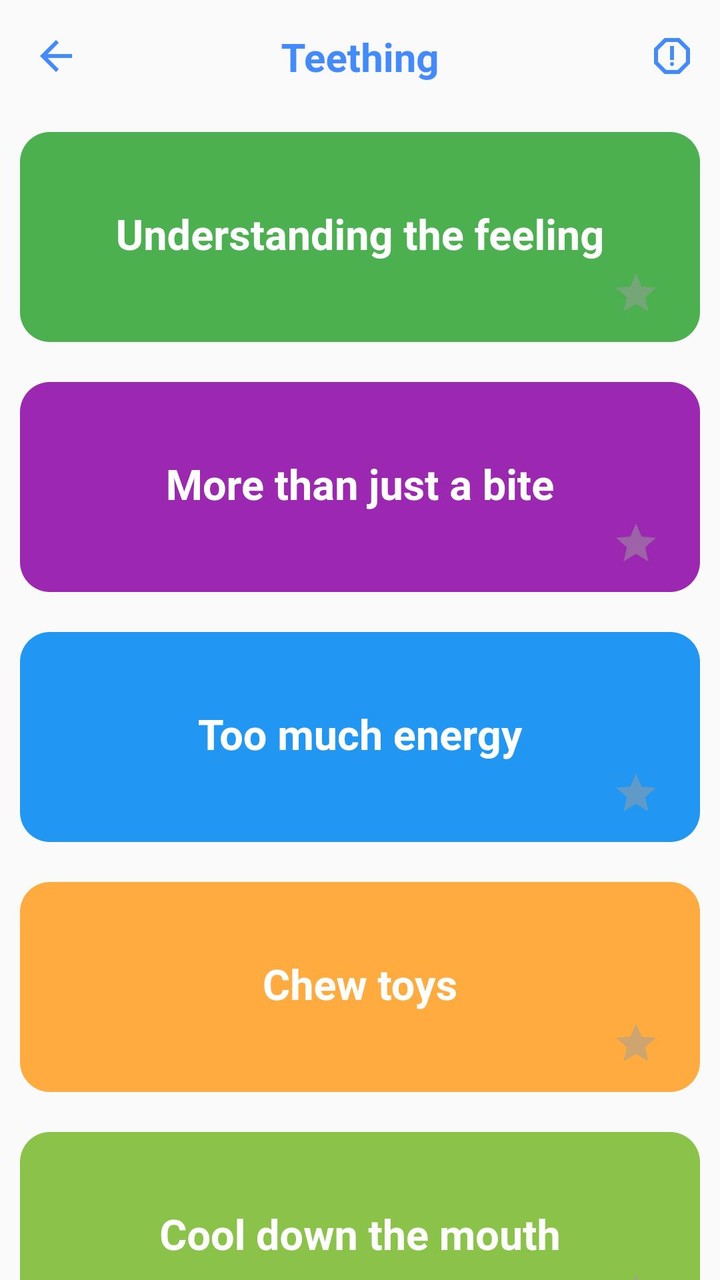Viewport: 720px width, 1280px height.
Task: Open the report alert icon
Action: coord(671,57)
